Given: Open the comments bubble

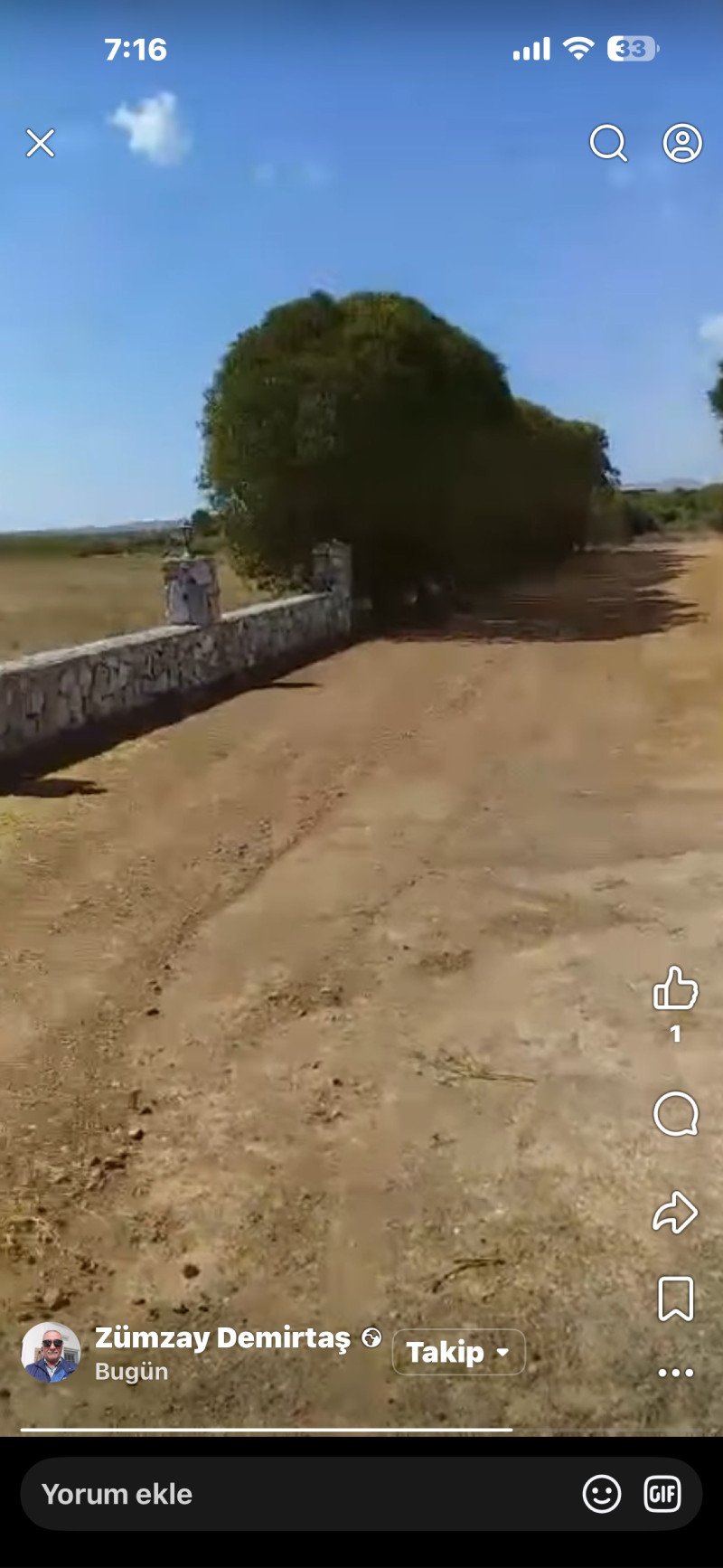Looking at the screenshot, I should click(675, 1114).
